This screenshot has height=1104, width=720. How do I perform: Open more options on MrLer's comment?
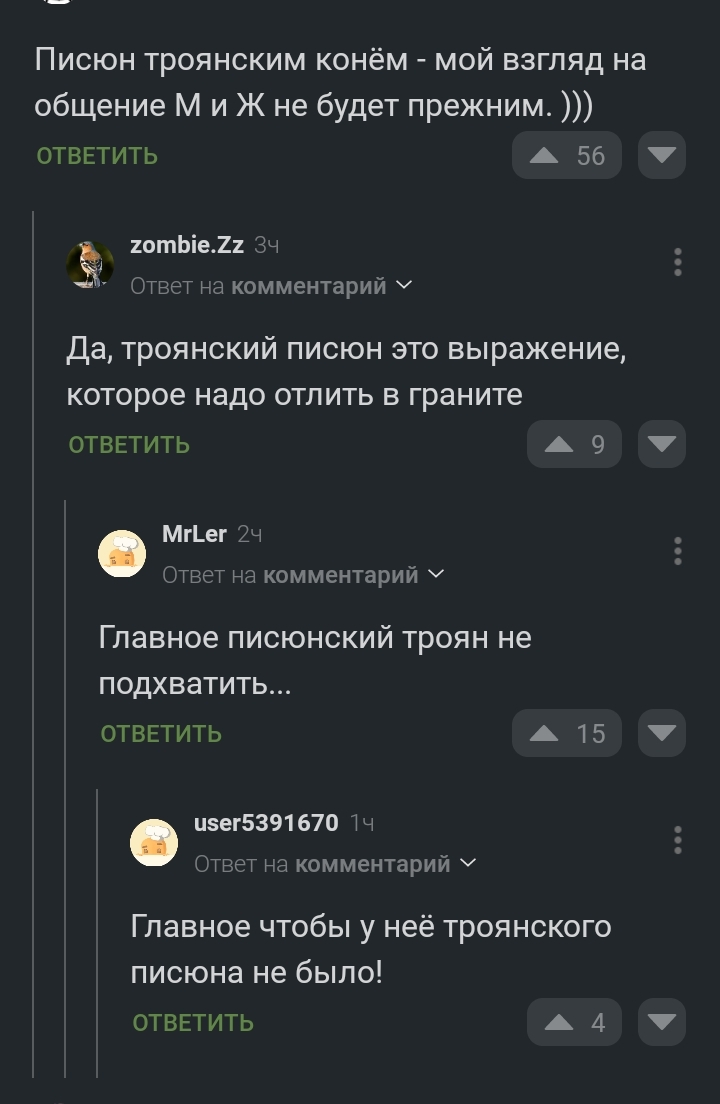point(678,551)
